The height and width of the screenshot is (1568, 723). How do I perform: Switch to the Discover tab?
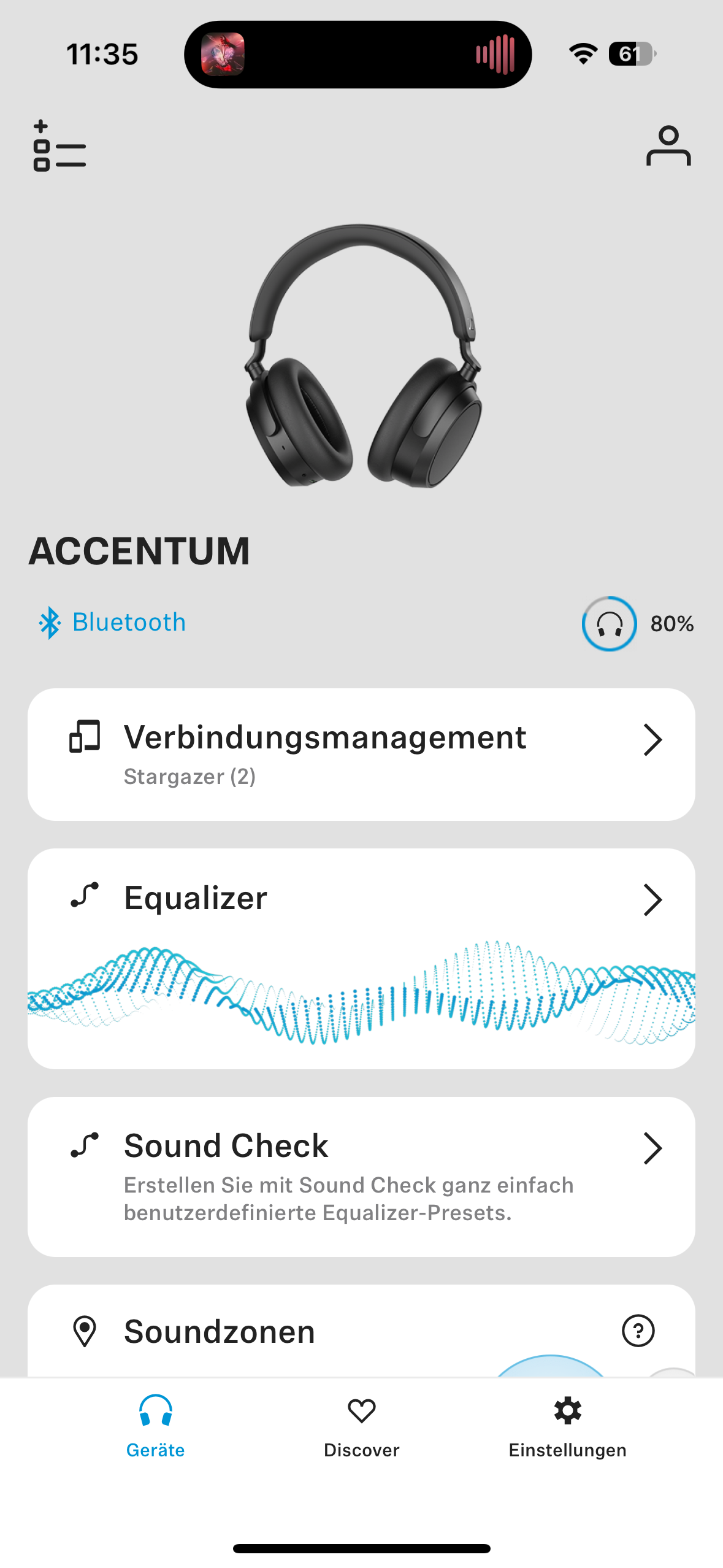(x=361, y=1426)
